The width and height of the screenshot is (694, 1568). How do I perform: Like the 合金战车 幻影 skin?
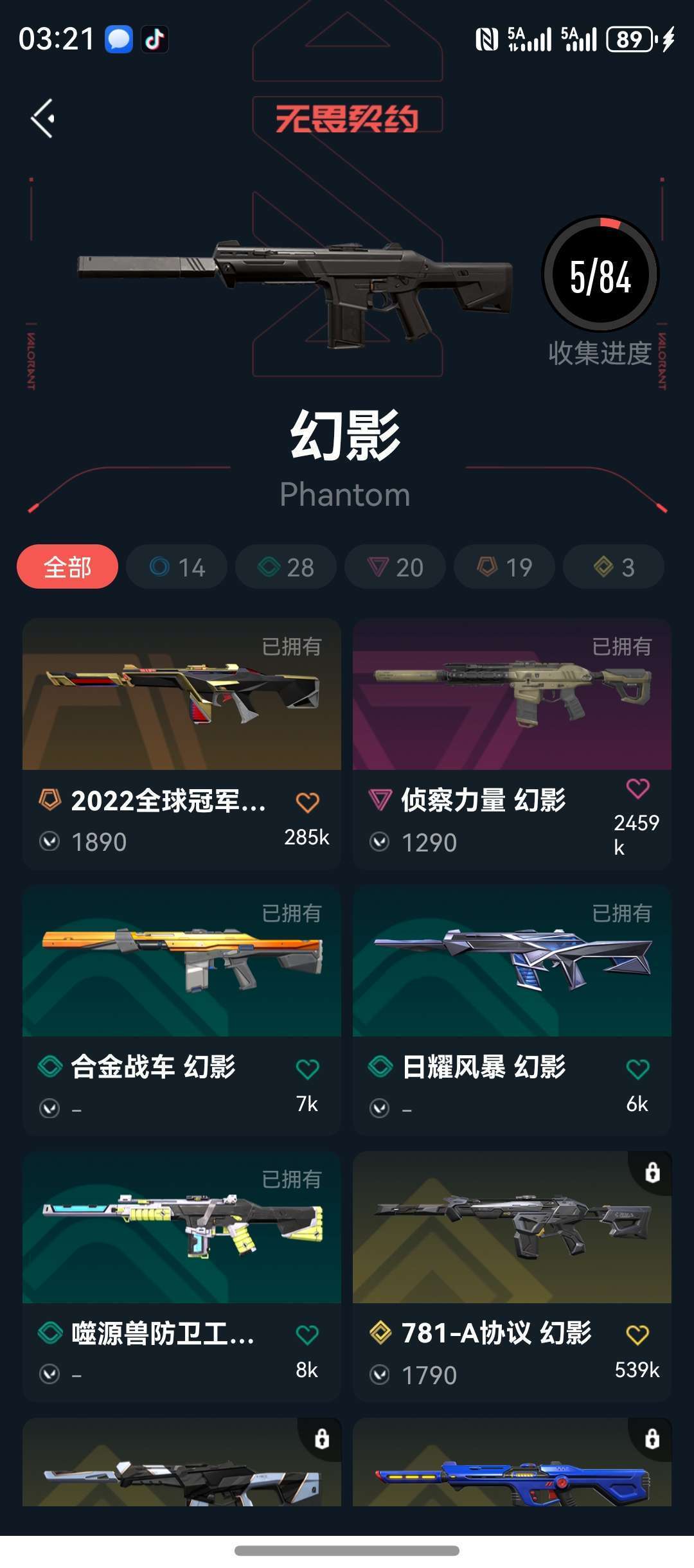(307, 1069)
